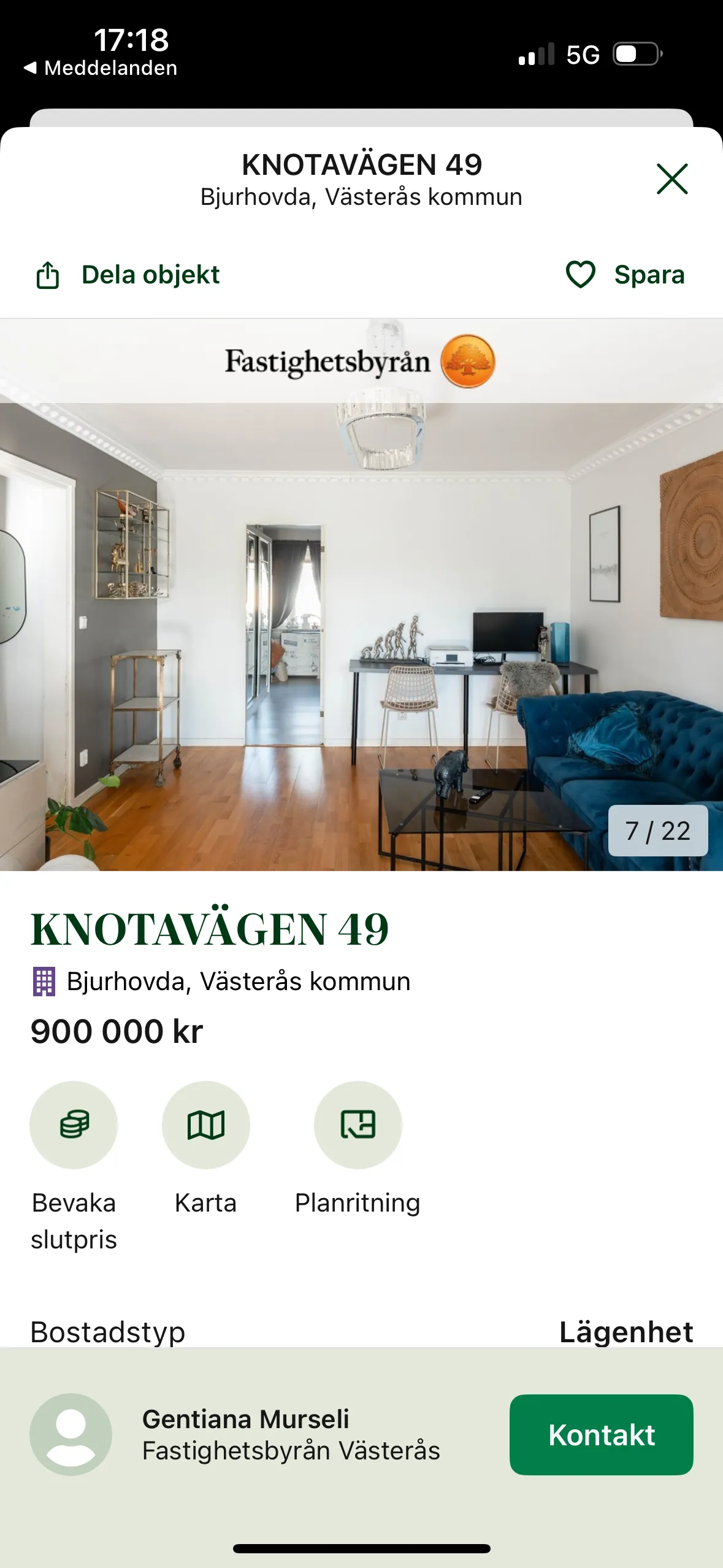Enable price watching via Bevaka slutpris
The image size is (723, 1568).
click(73, 1125)
